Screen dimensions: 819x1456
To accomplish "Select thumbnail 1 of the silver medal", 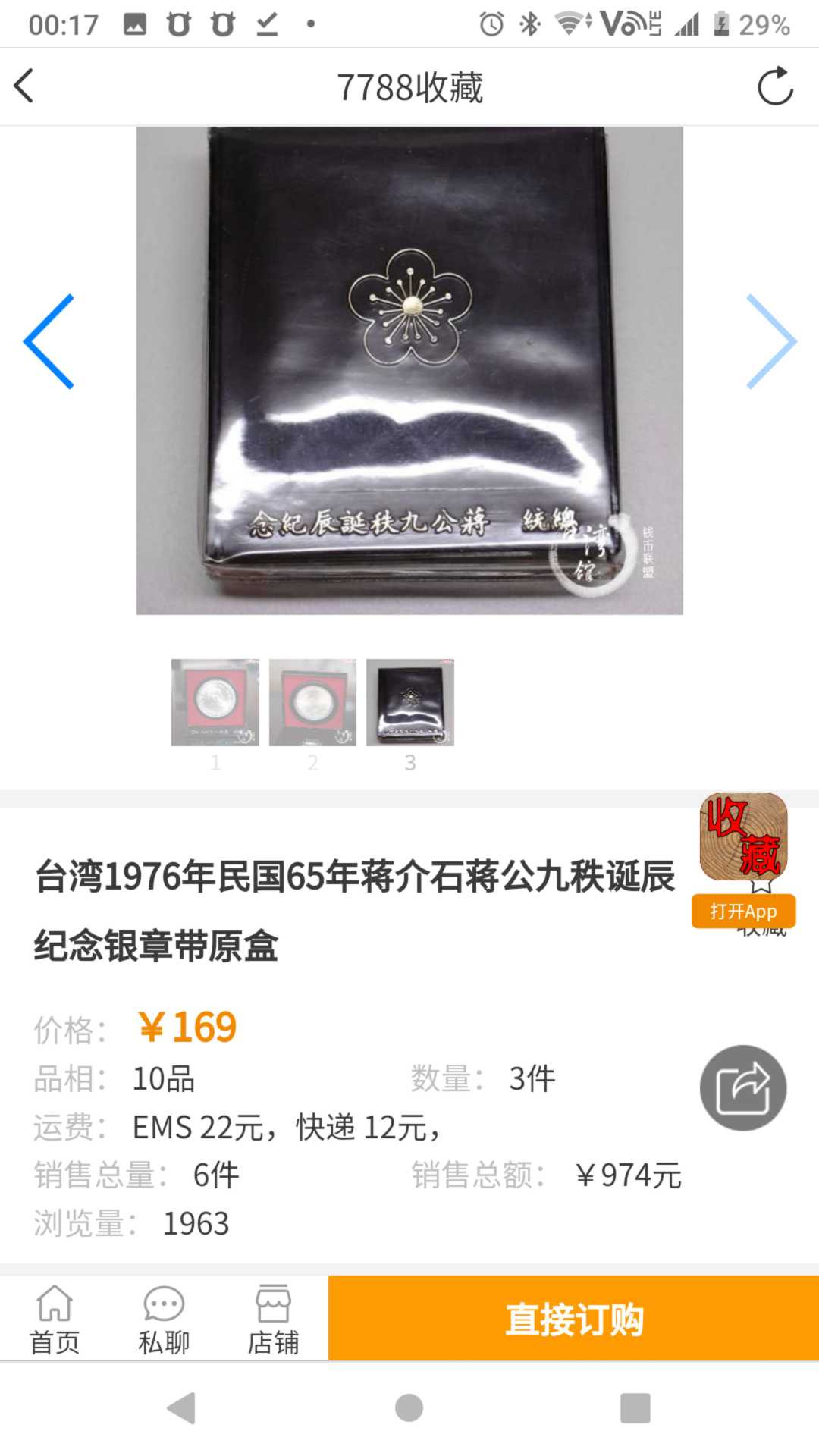I will click(215, 702).
